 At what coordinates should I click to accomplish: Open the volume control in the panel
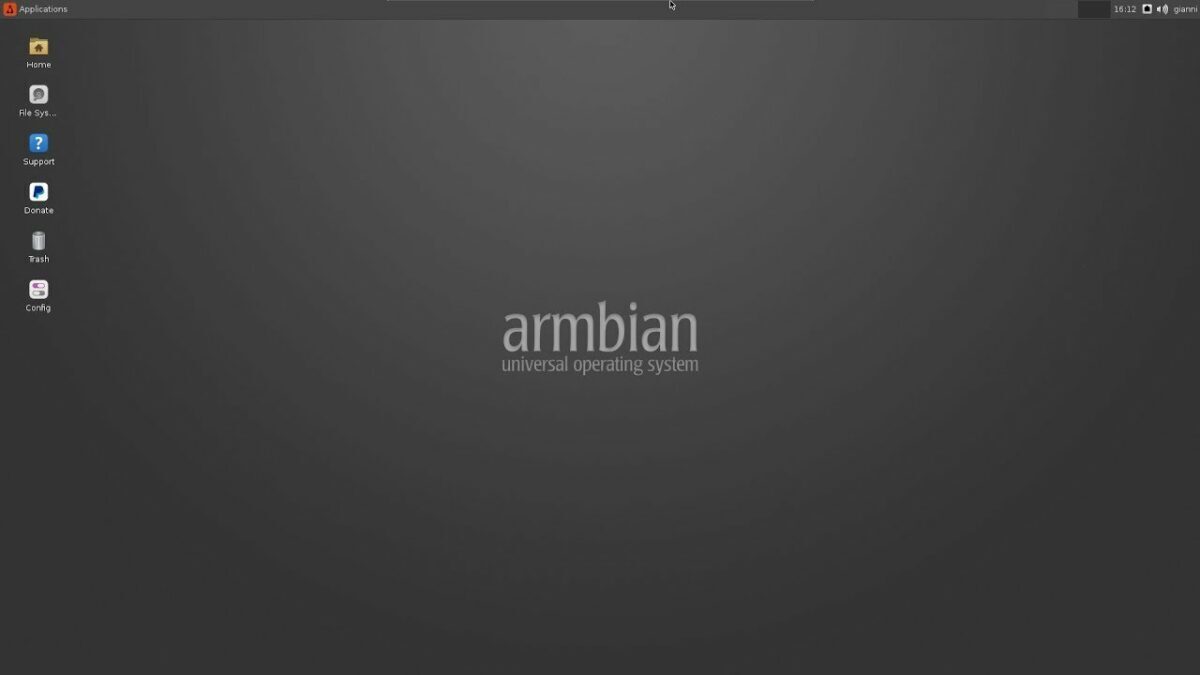1162,9
